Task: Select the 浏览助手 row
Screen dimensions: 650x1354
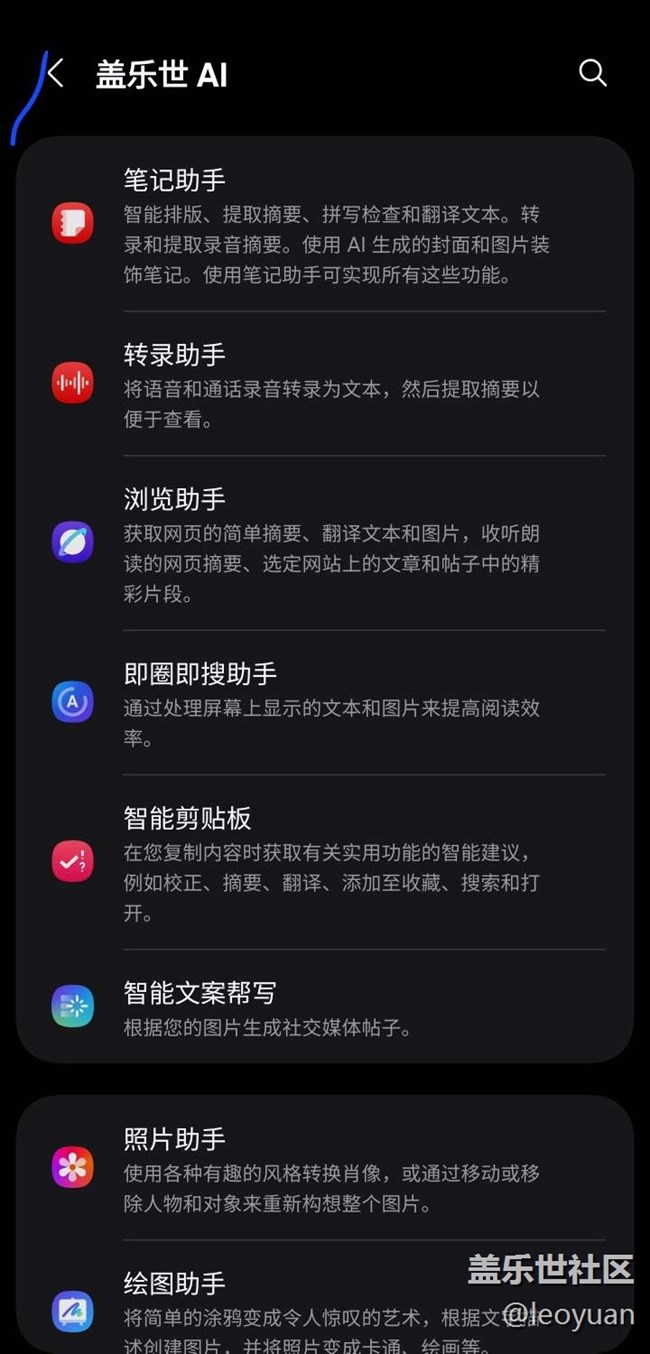Action: (x=325, y=543)
